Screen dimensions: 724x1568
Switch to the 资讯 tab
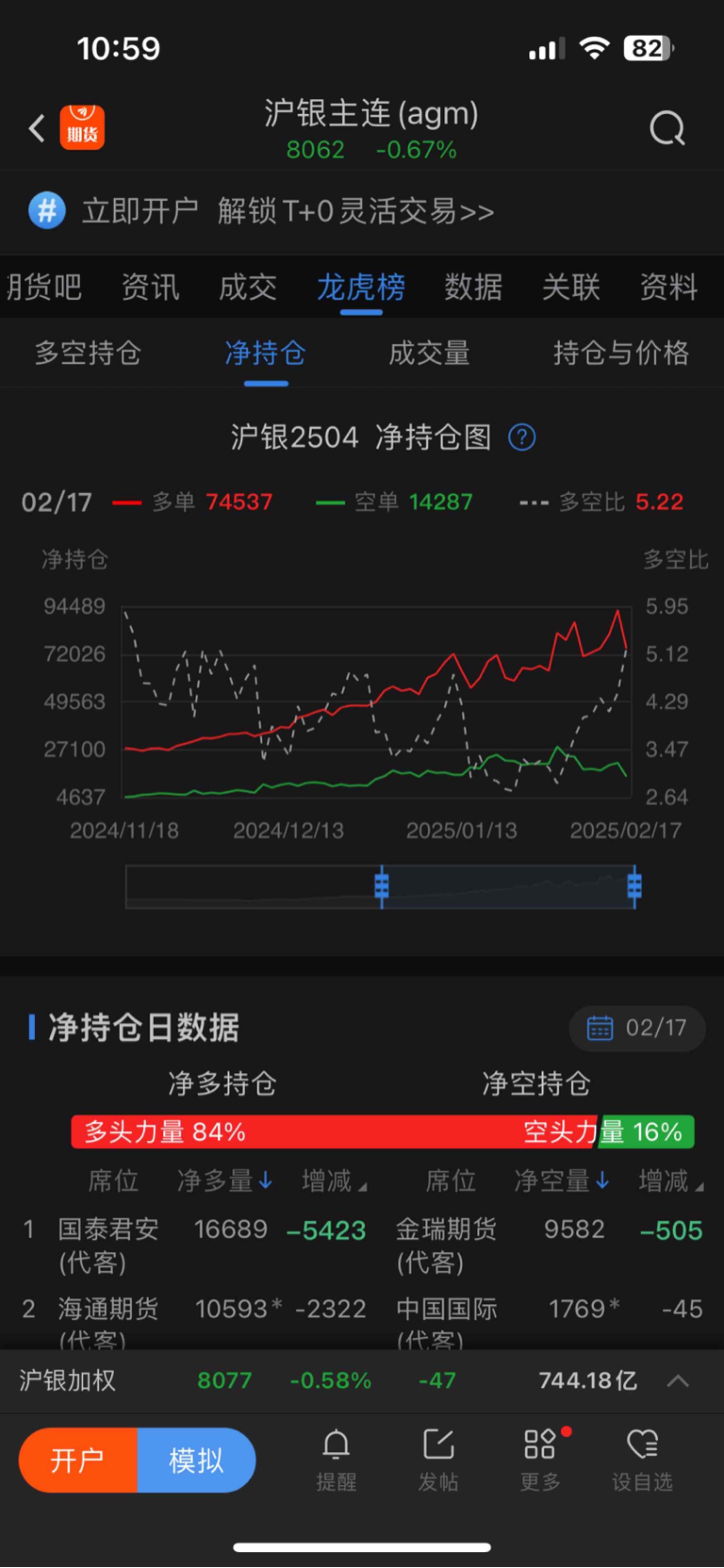(x=150, y=287)
